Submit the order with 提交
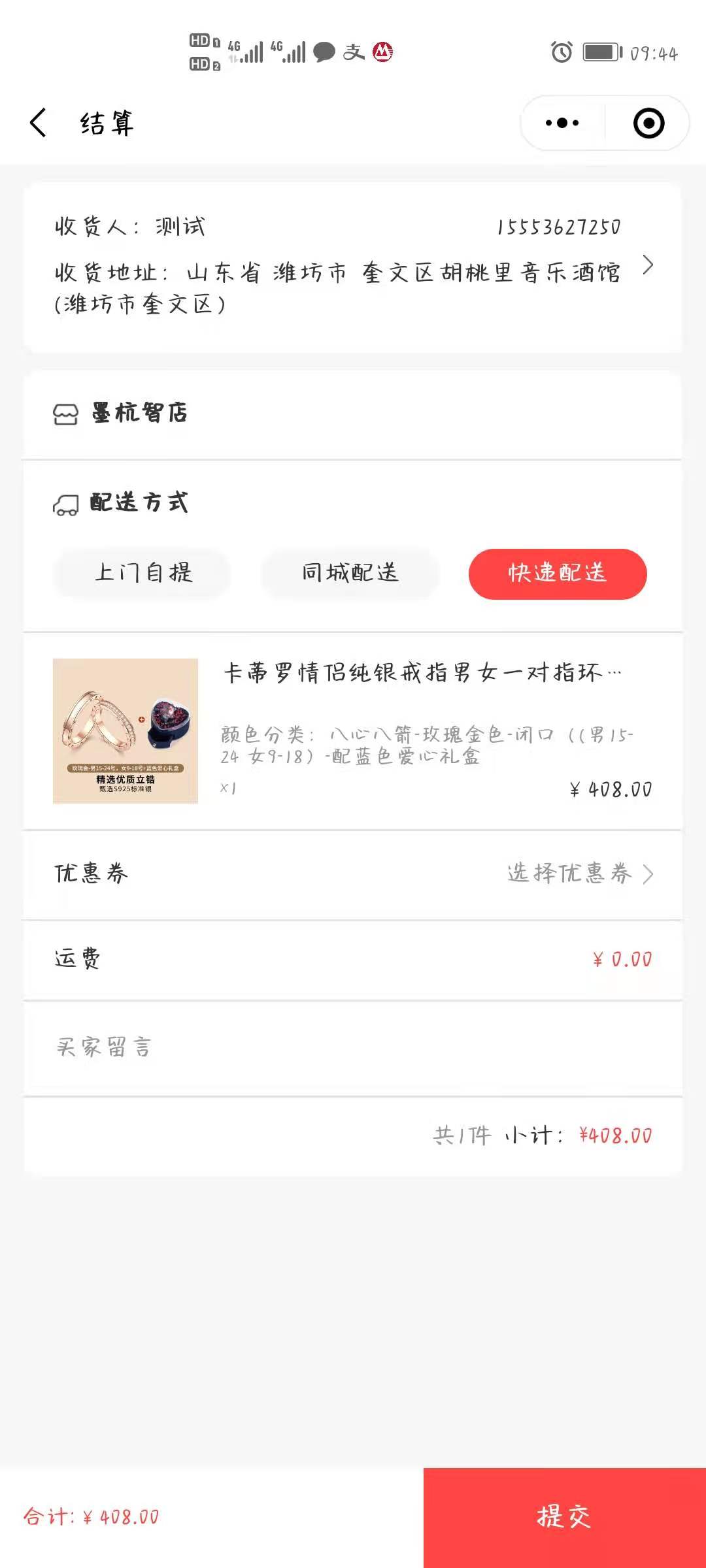Viewport: 706px width, 1568px height. [x=565, y=1517]
